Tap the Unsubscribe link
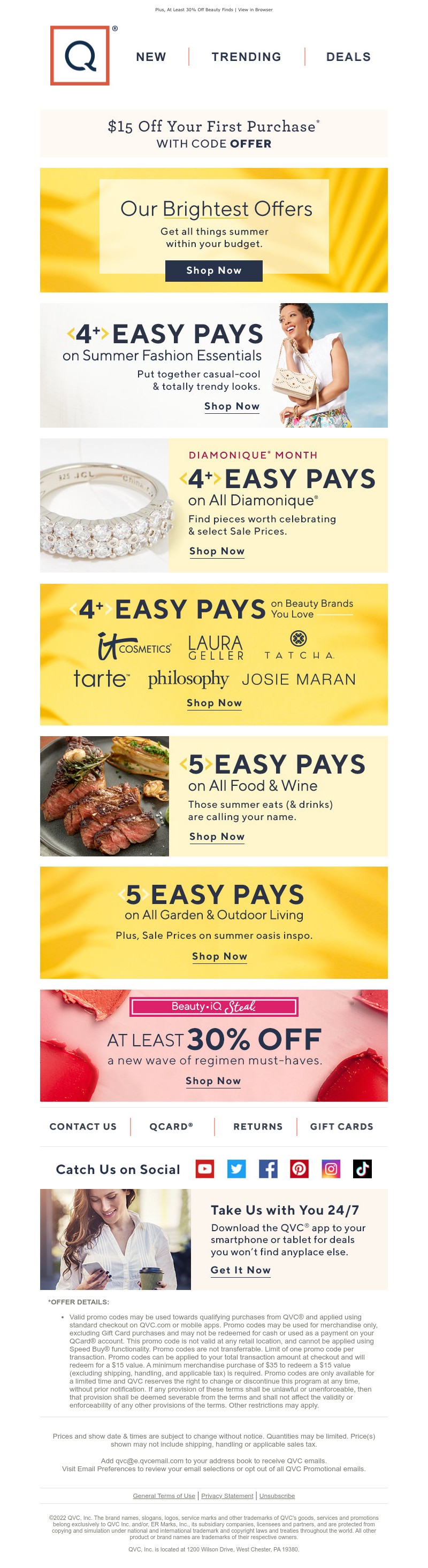 277,1496
